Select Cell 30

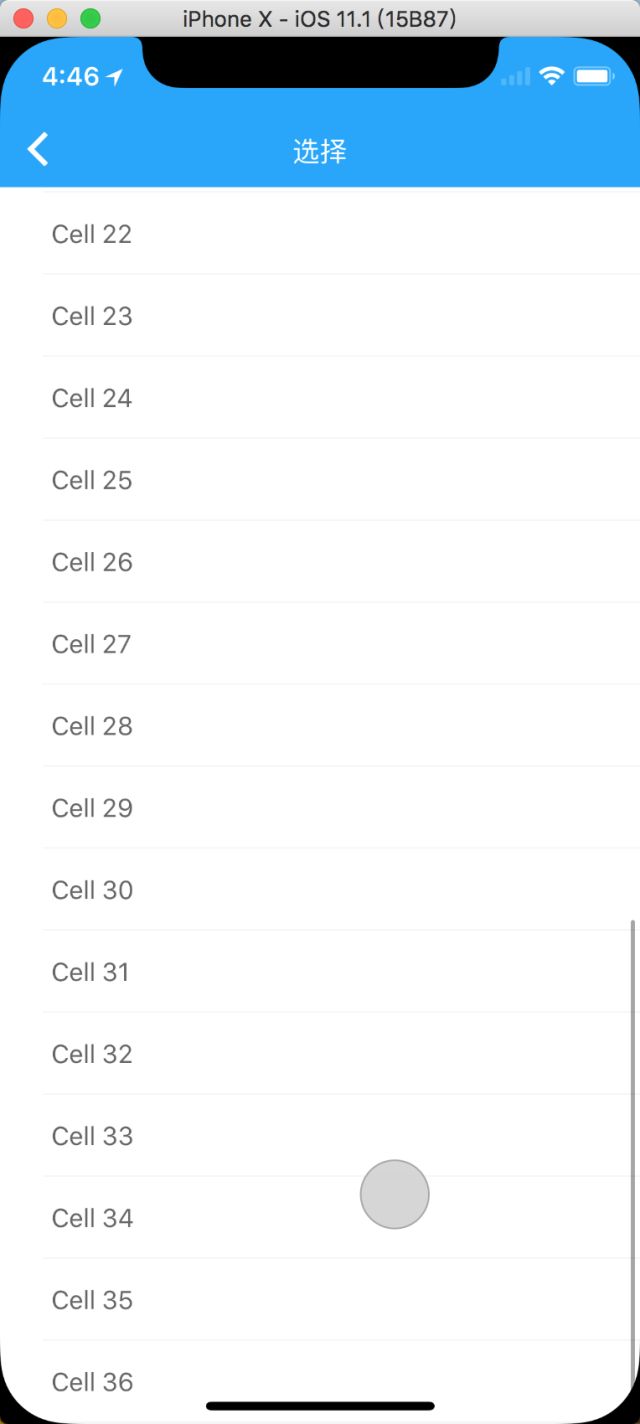coord(320,889)
